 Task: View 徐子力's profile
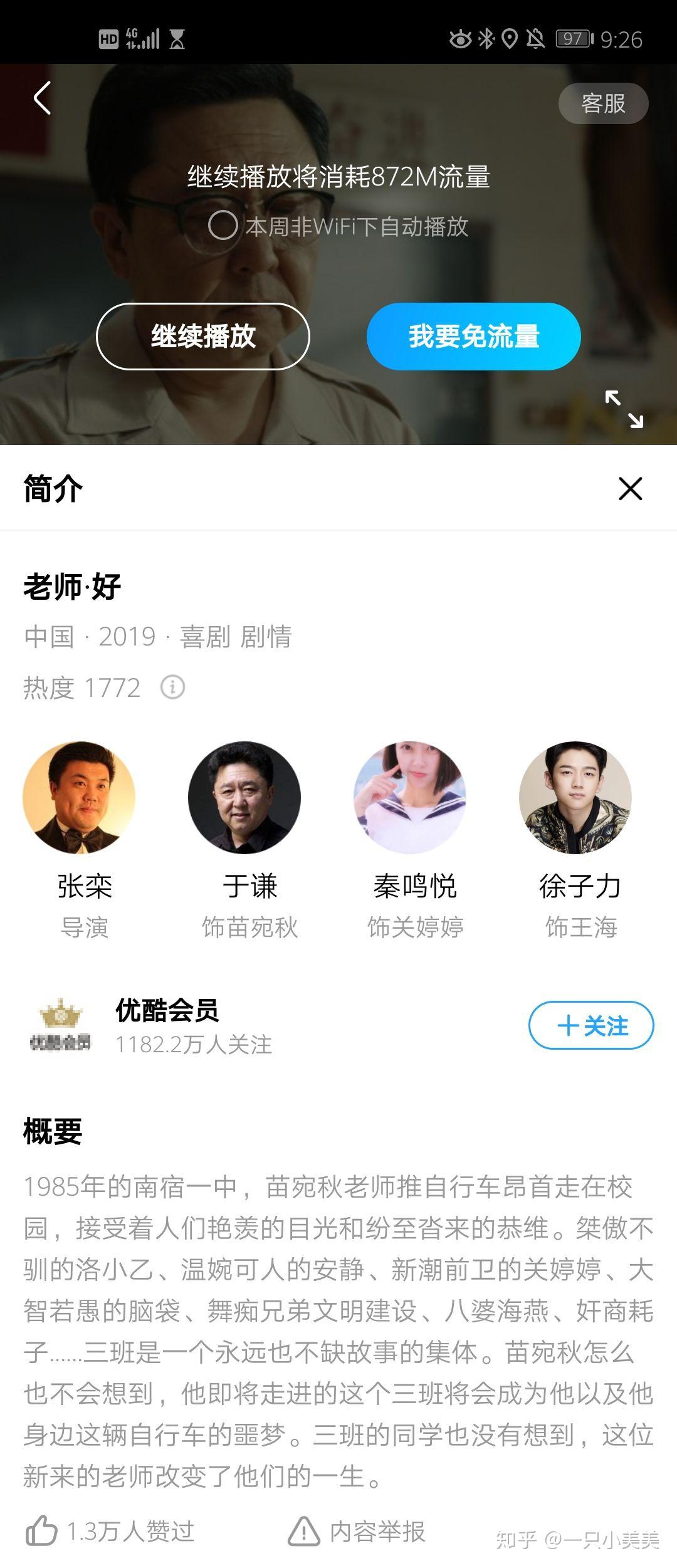click(575, 797)
